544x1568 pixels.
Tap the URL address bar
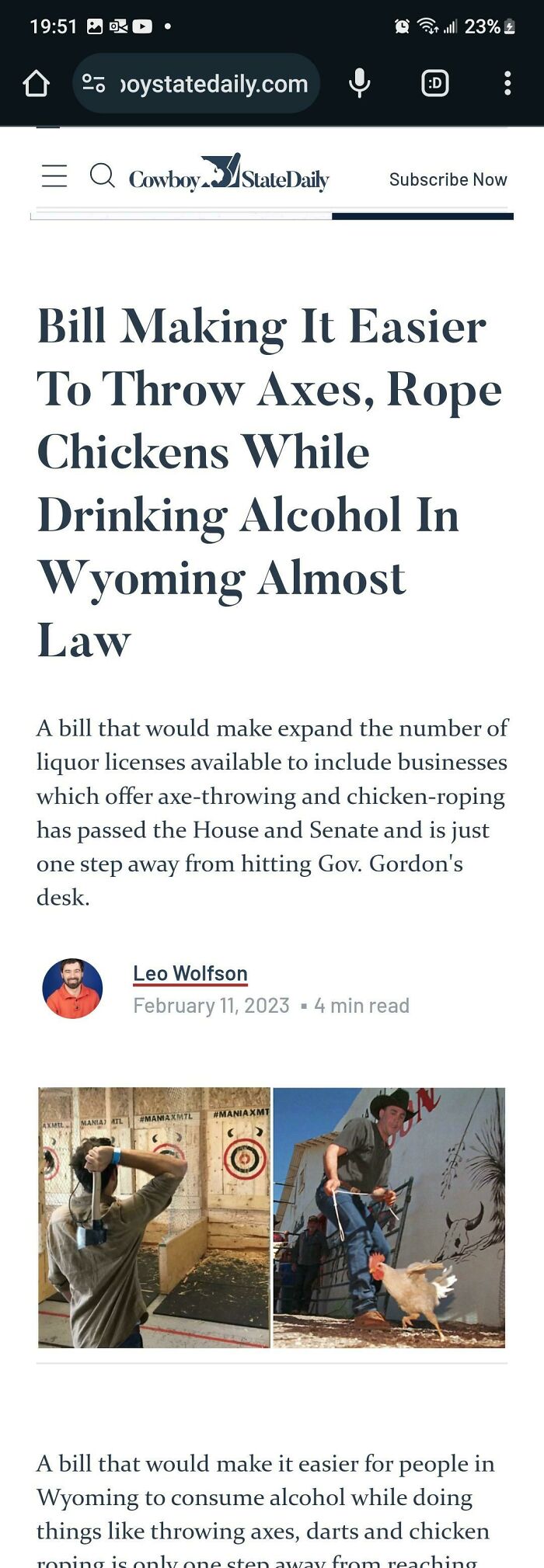(214, 84)
